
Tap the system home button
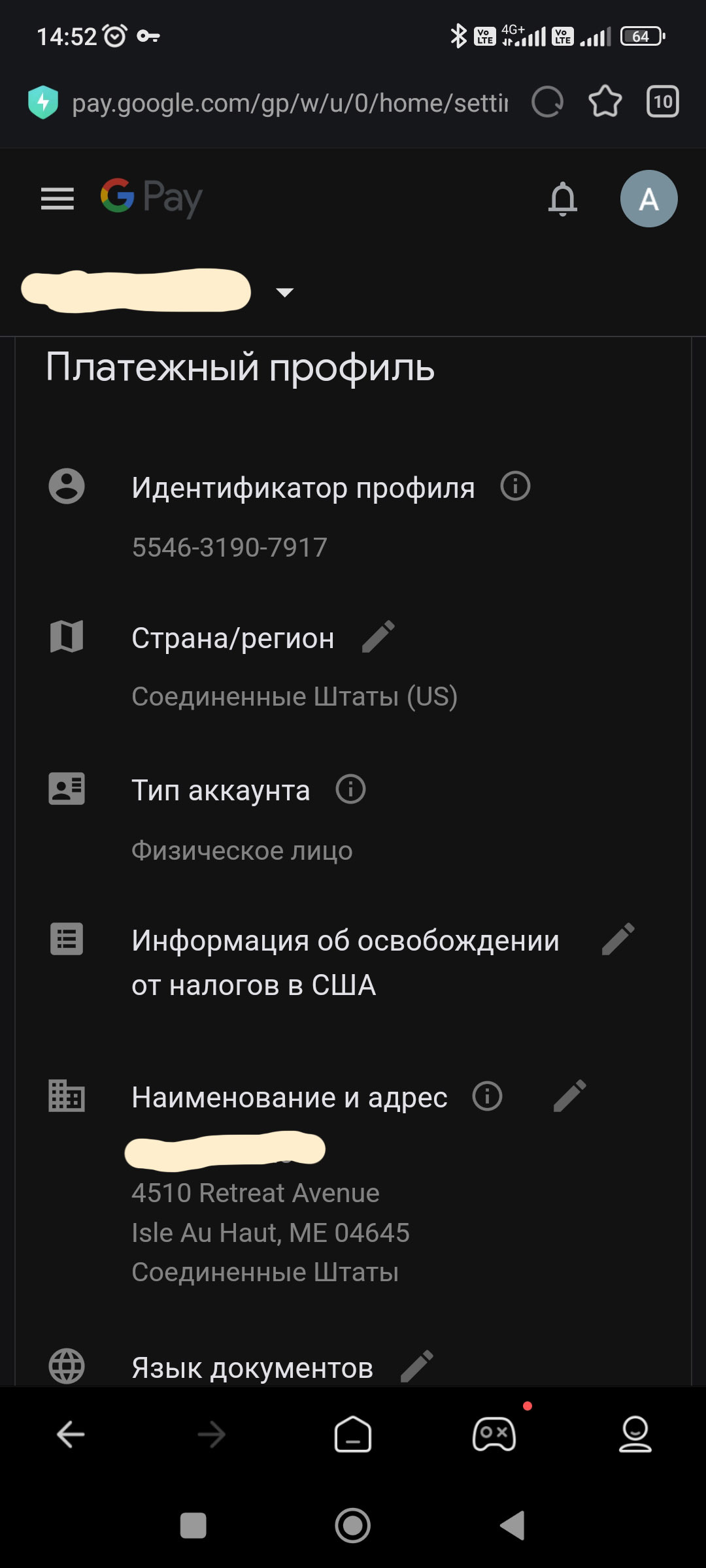353,1526
